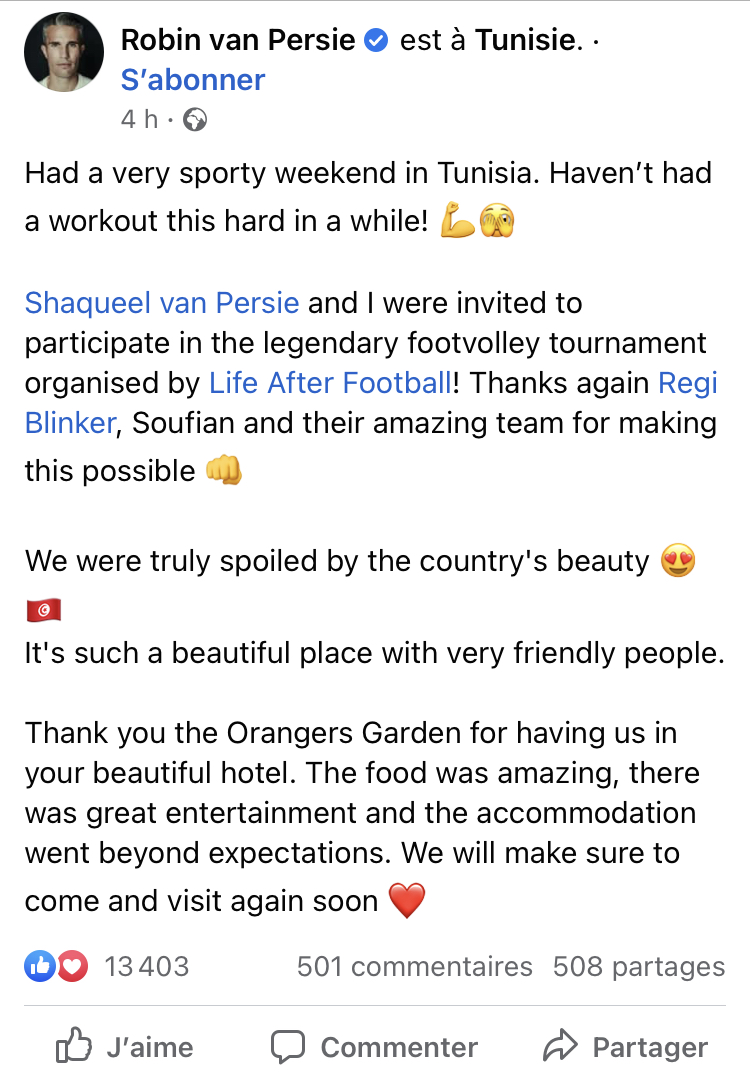Open Robin van Persie's profile picture
750x1085 pixels.
(x=63, y=53)
